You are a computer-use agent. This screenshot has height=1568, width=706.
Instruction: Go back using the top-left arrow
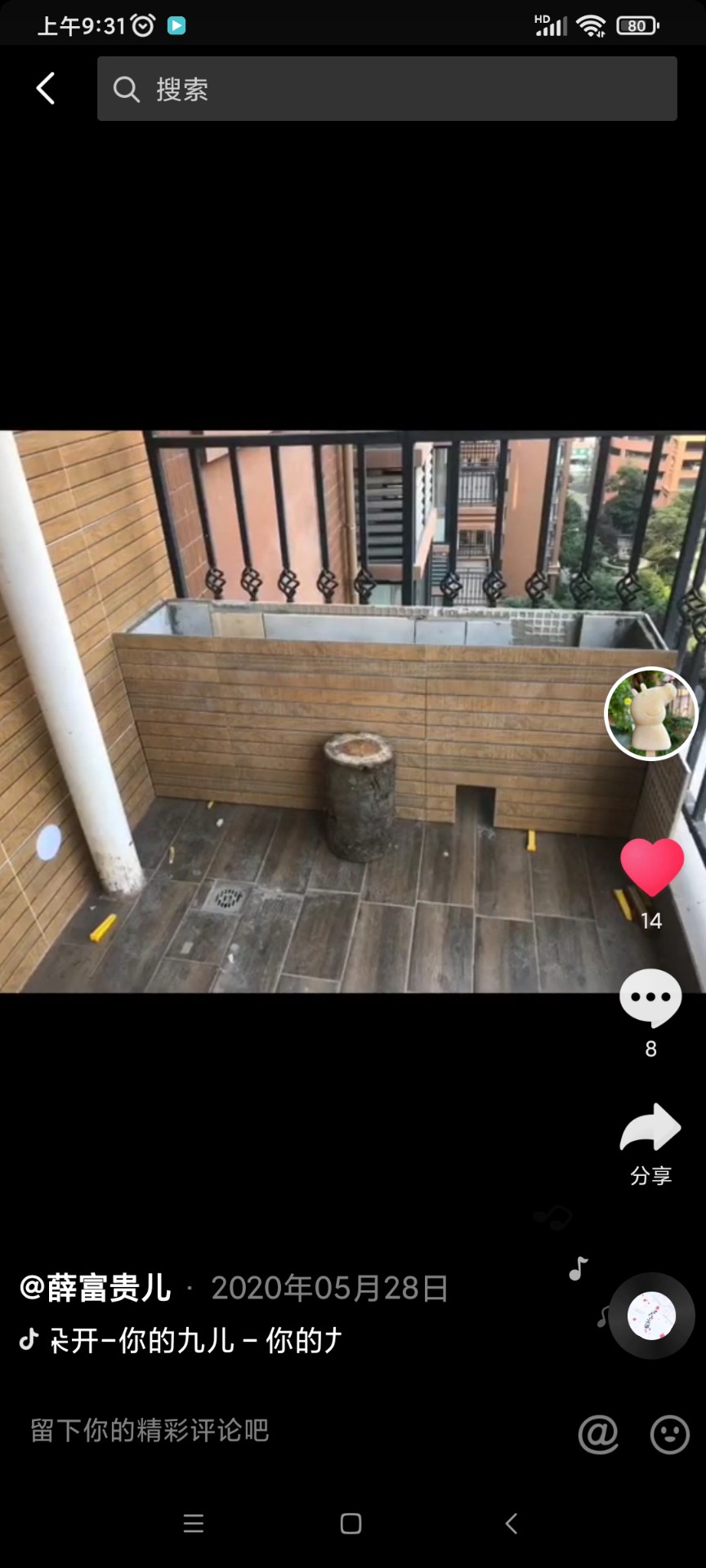46,88
